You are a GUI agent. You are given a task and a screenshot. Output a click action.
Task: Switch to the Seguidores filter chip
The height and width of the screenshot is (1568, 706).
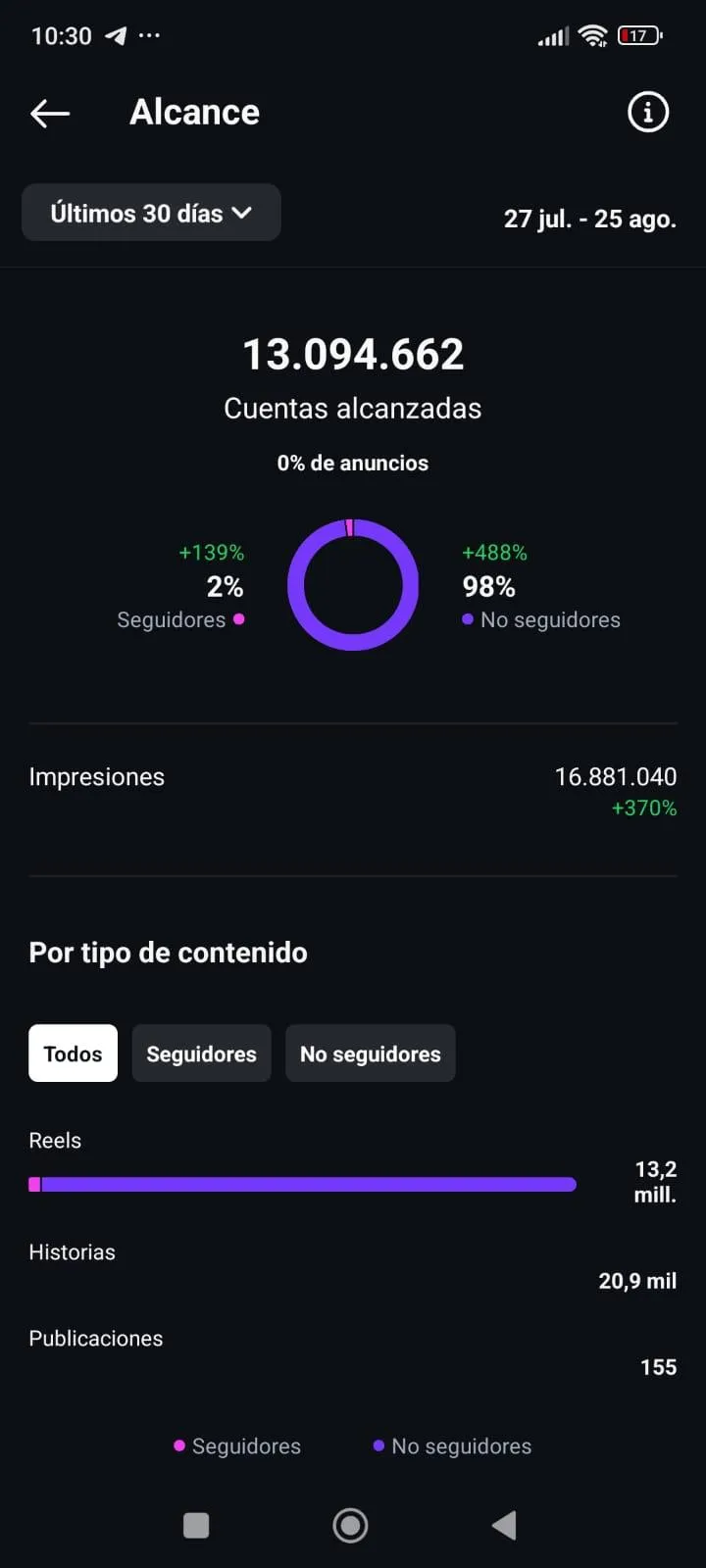click(x=201, y=1053)
